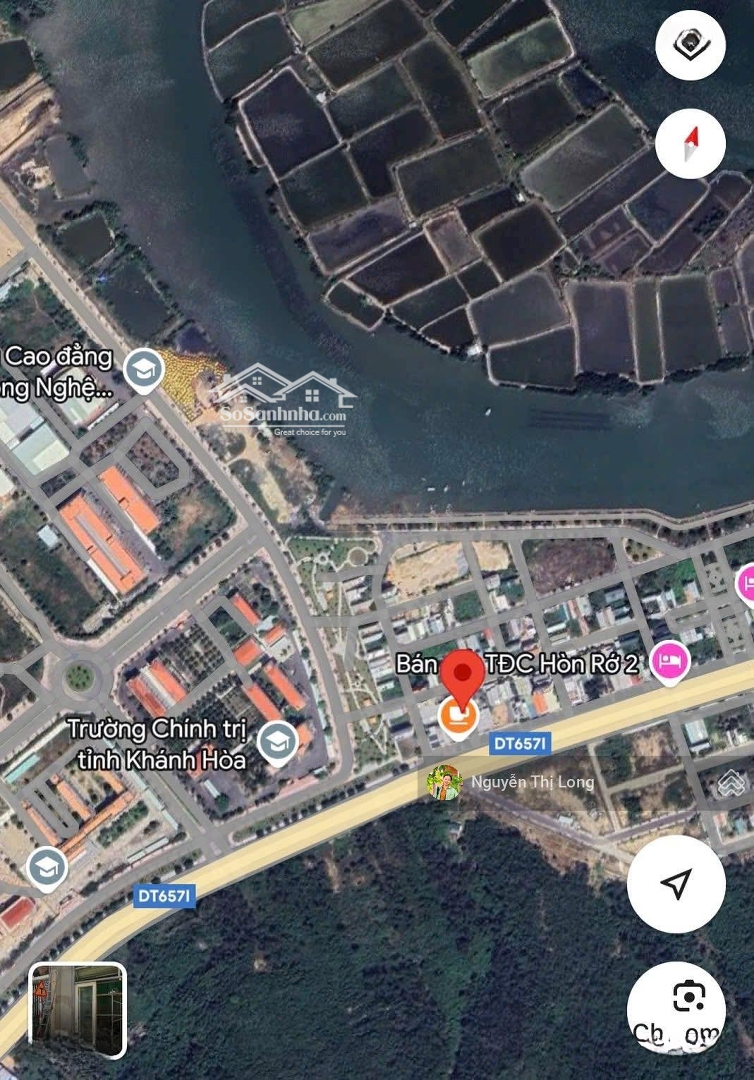Screen dimensions: 754x1080
Task: Open the Street View preview thumbnail
Action: [x=78, y=1011]
